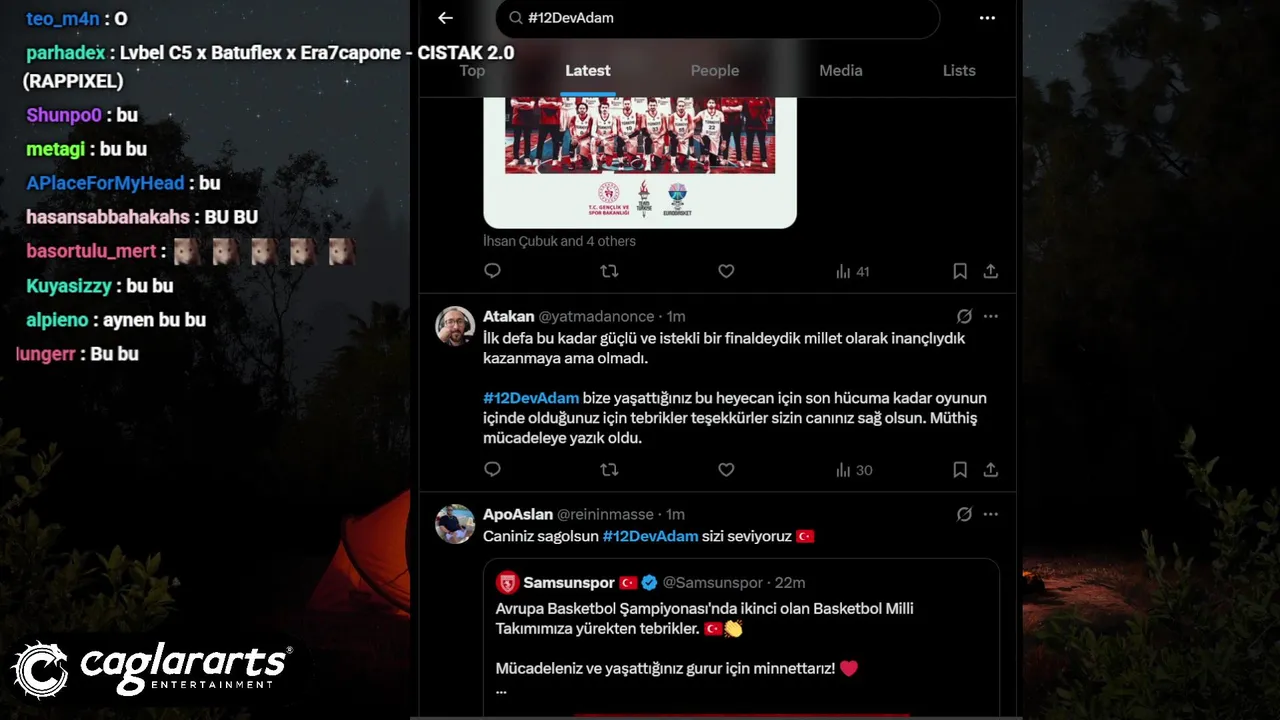
Task: Tap #12DevAdam hashtag in ApoAslan's post
Action: [x=650, y=536]
